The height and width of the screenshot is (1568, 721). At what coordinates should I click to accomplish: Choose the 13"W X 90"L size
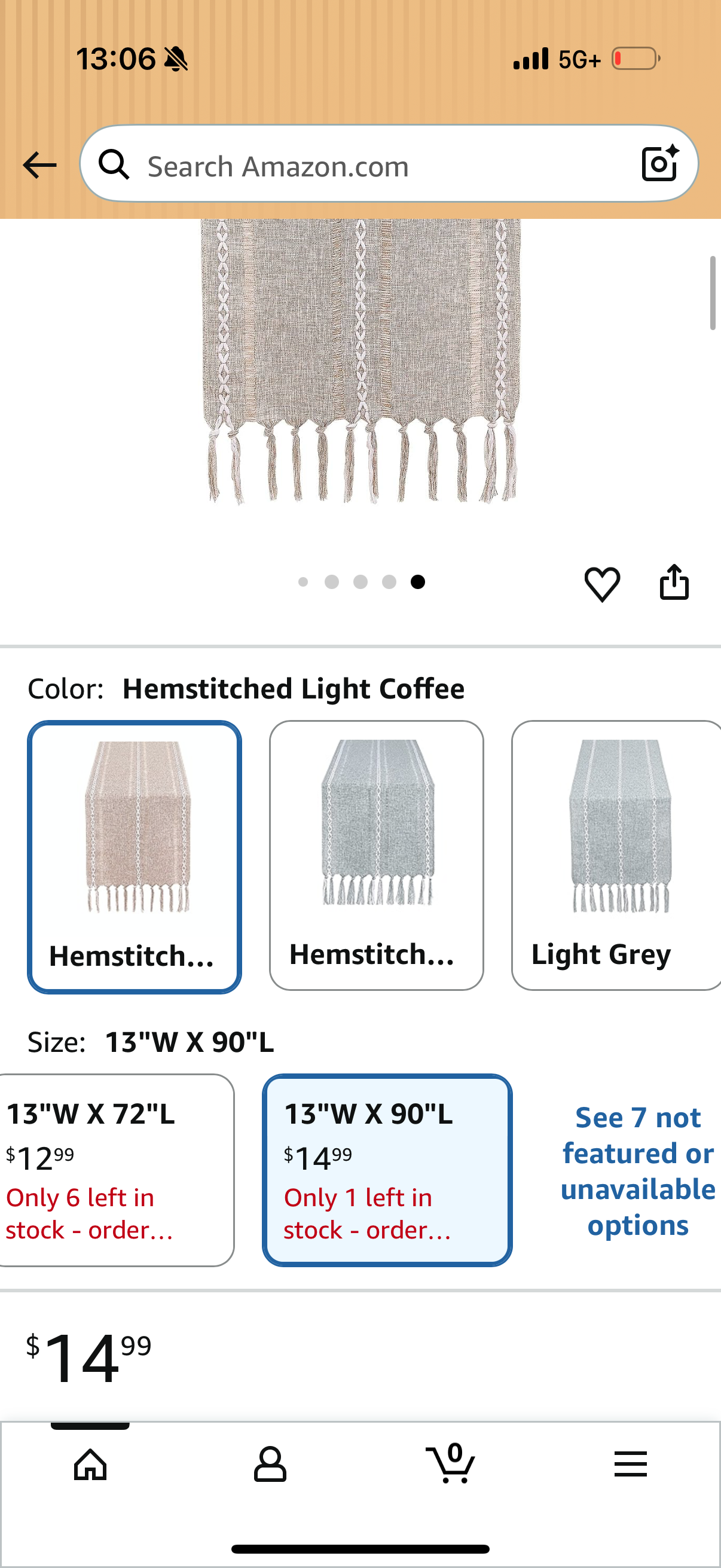tap(387, 1170)
